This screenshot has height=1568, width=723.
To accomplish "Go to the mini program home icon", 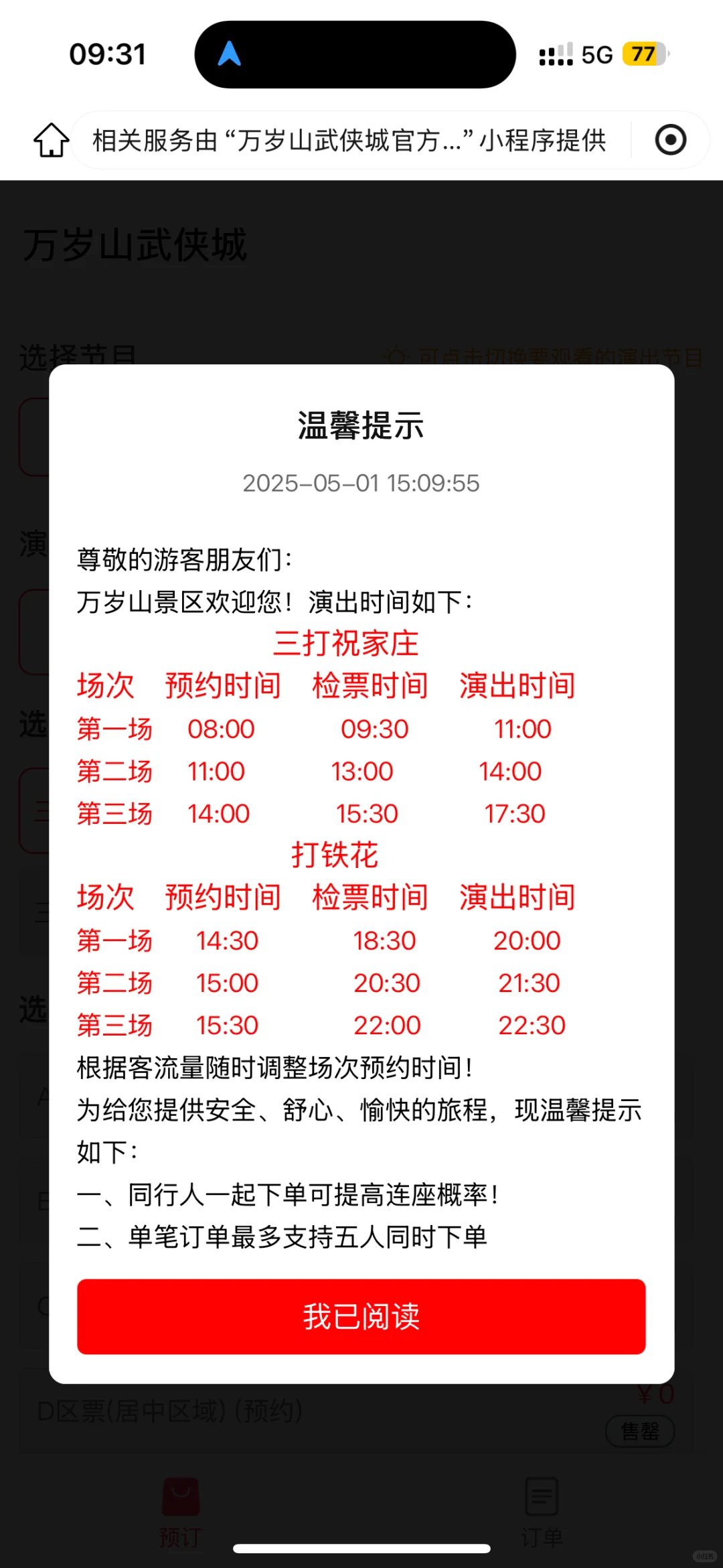I will click(x=52, y=140).
